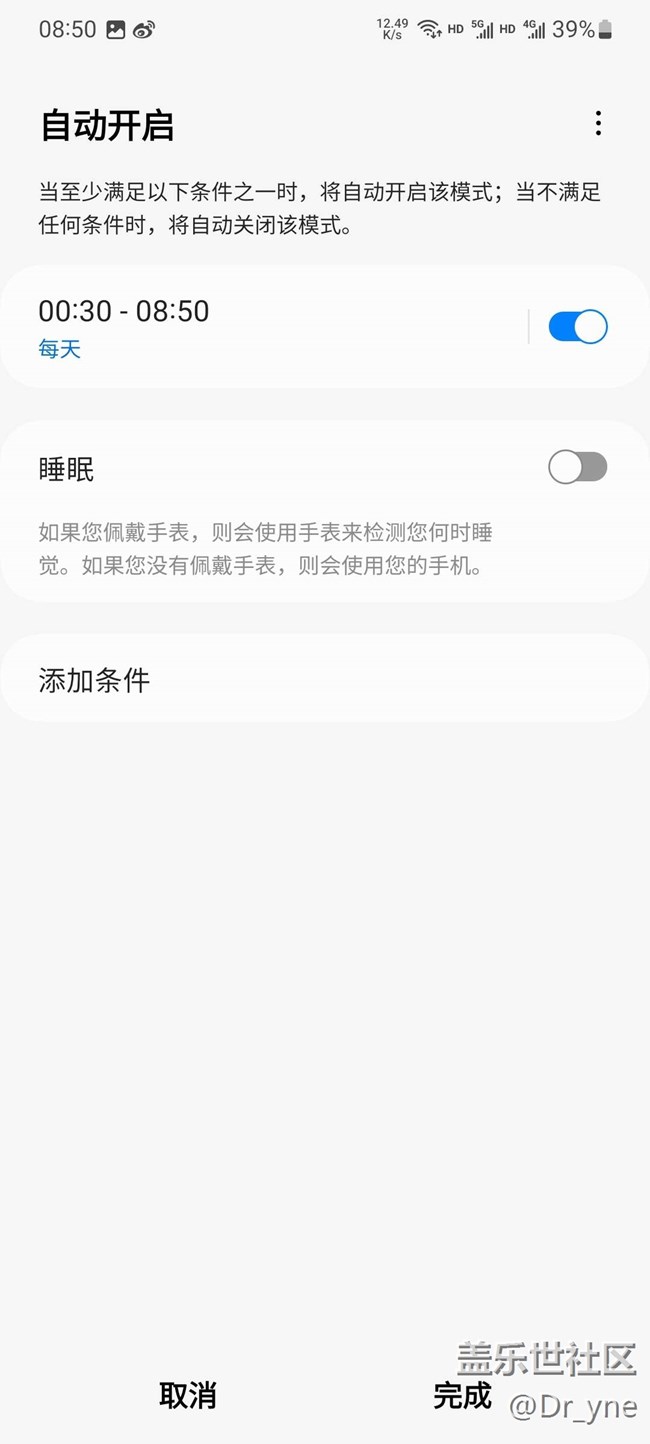
Task: Open the more options overflow menu
Action: 598,124
